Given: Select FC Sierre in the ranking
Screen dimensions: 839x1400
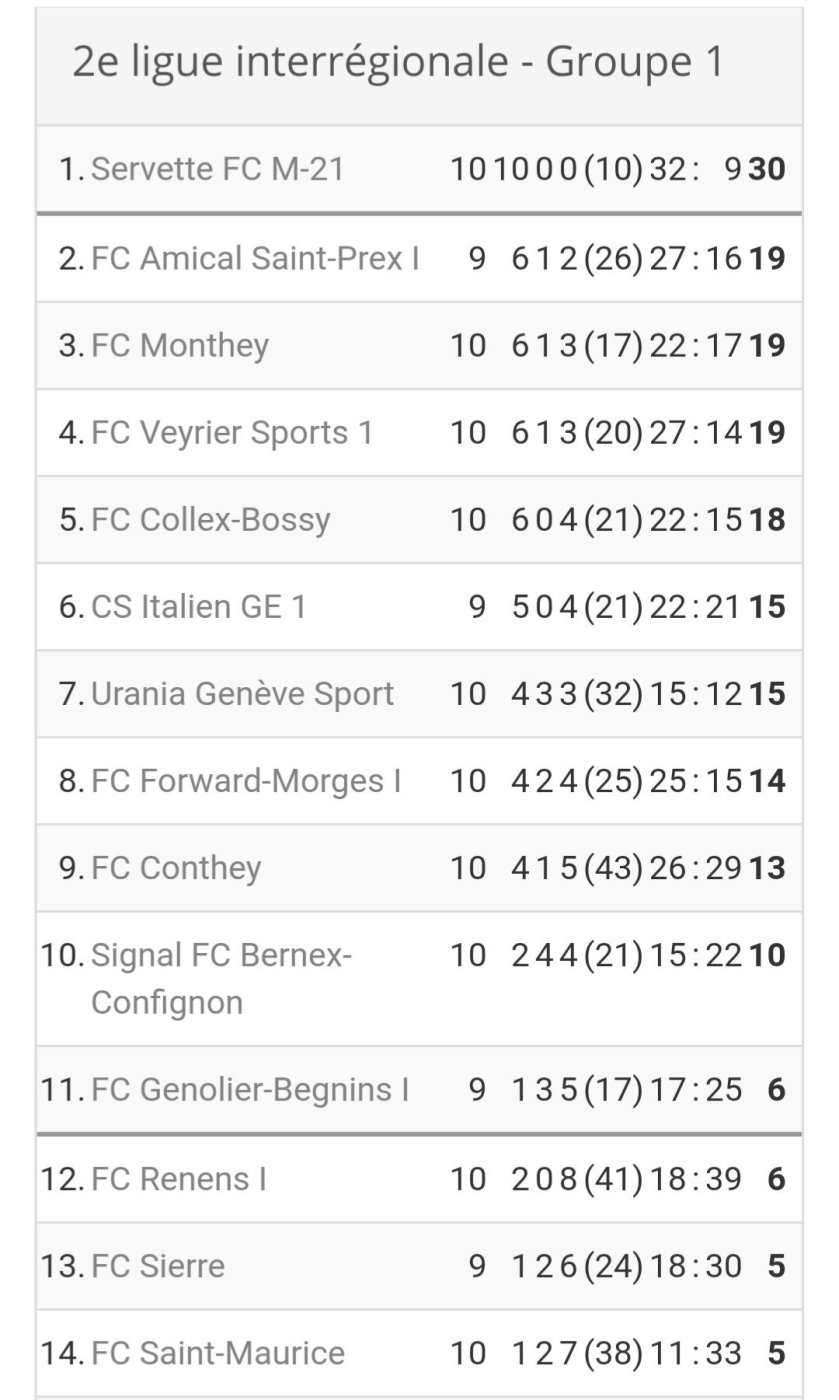Looking at the screenshot, I should click(x=158, y=1265).
